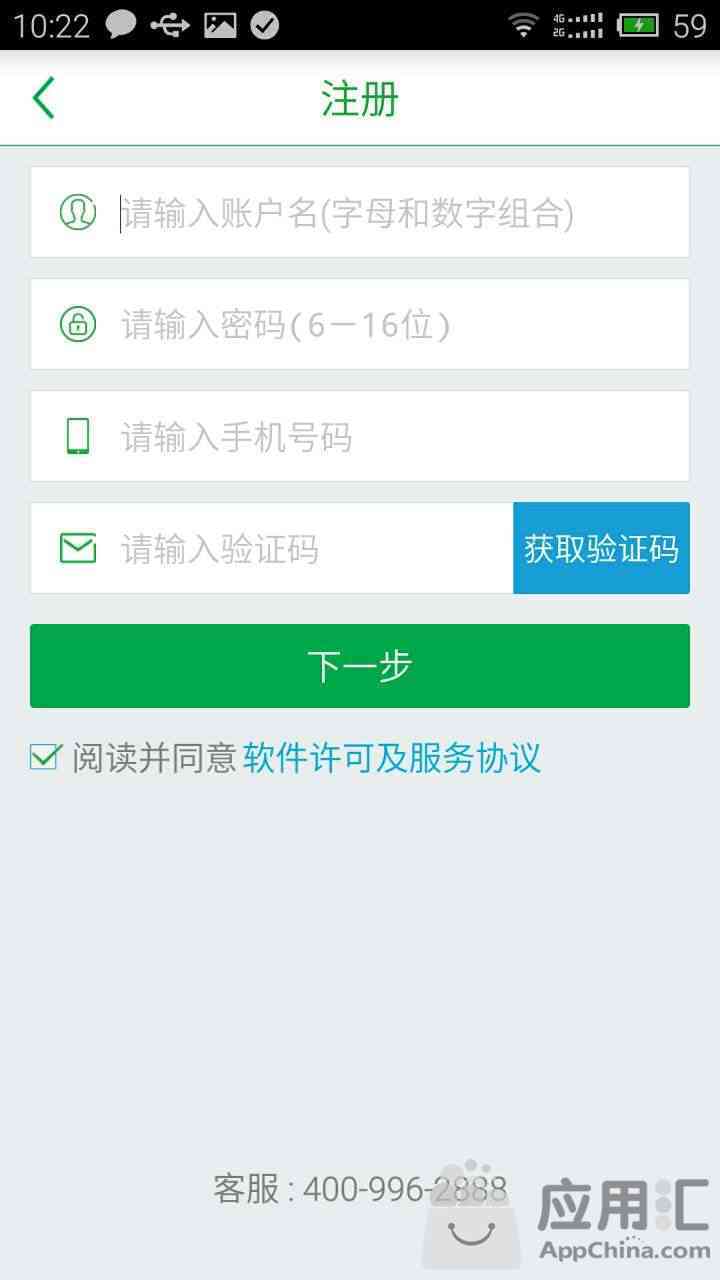Focus the account name input field
Image resolution: width=720 pixels, height=1280 pixels.
[x=380, y=213]
